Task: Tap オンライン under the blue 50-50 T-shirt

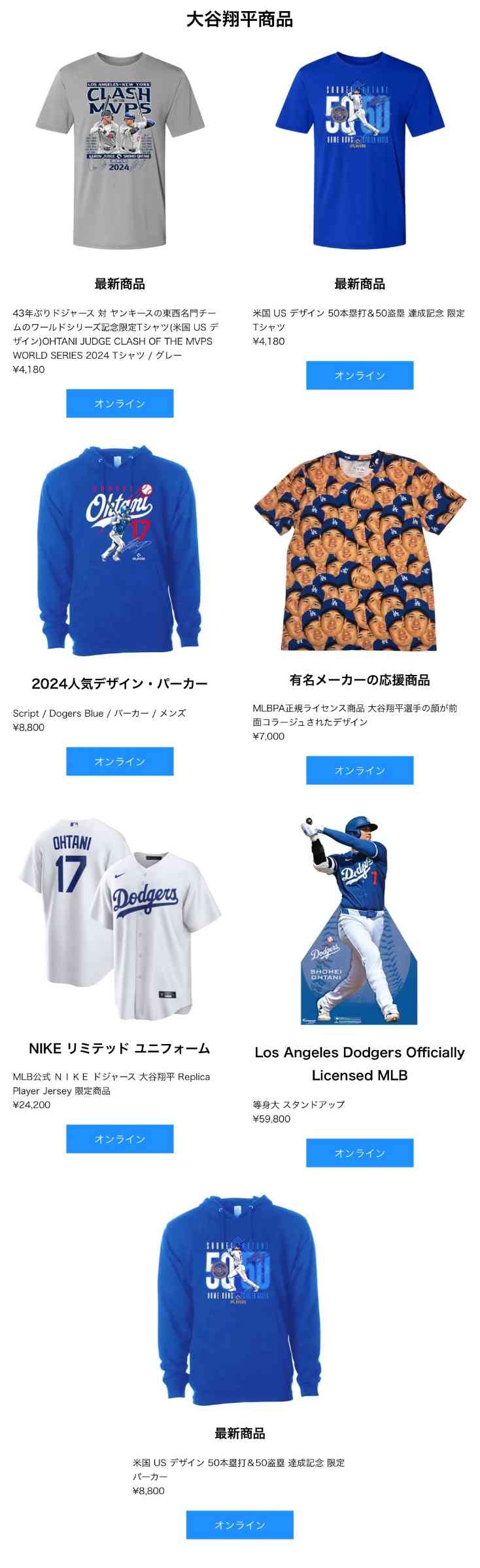Action: (x=360, y=375)
